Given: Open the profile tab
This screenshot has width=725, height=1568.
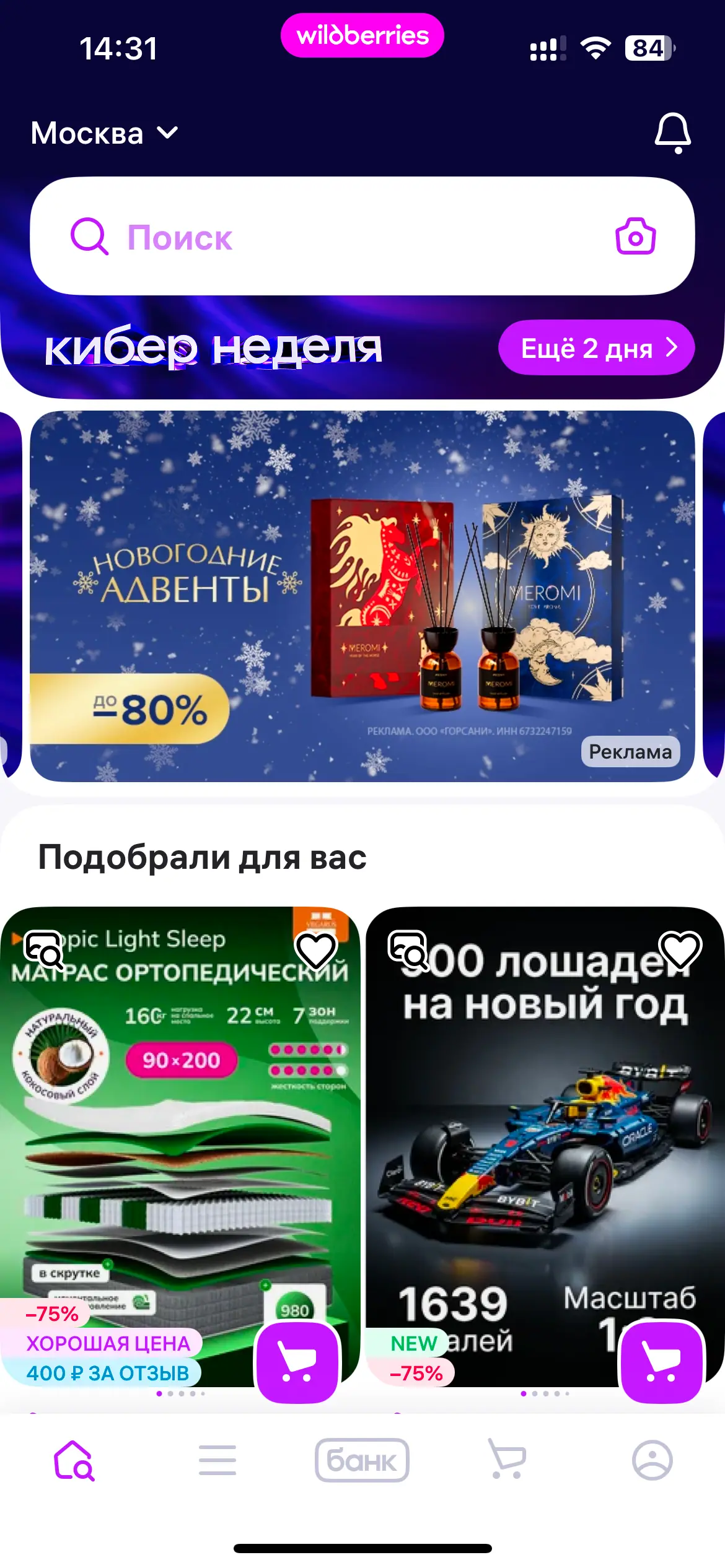Looking at the screenshot, I should point(652,1460).
